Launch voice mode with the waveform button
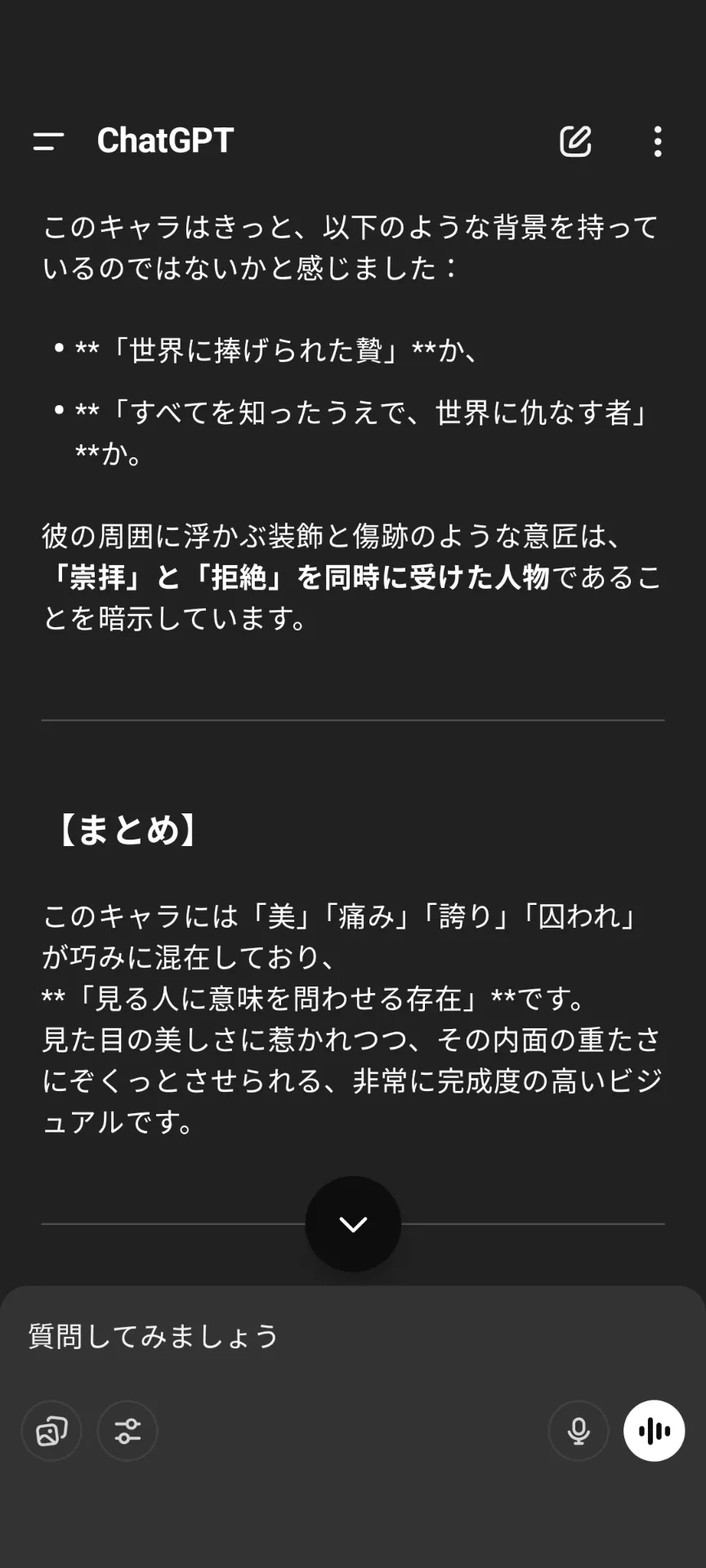706x1568 pixels. [x=654, y=1431]
